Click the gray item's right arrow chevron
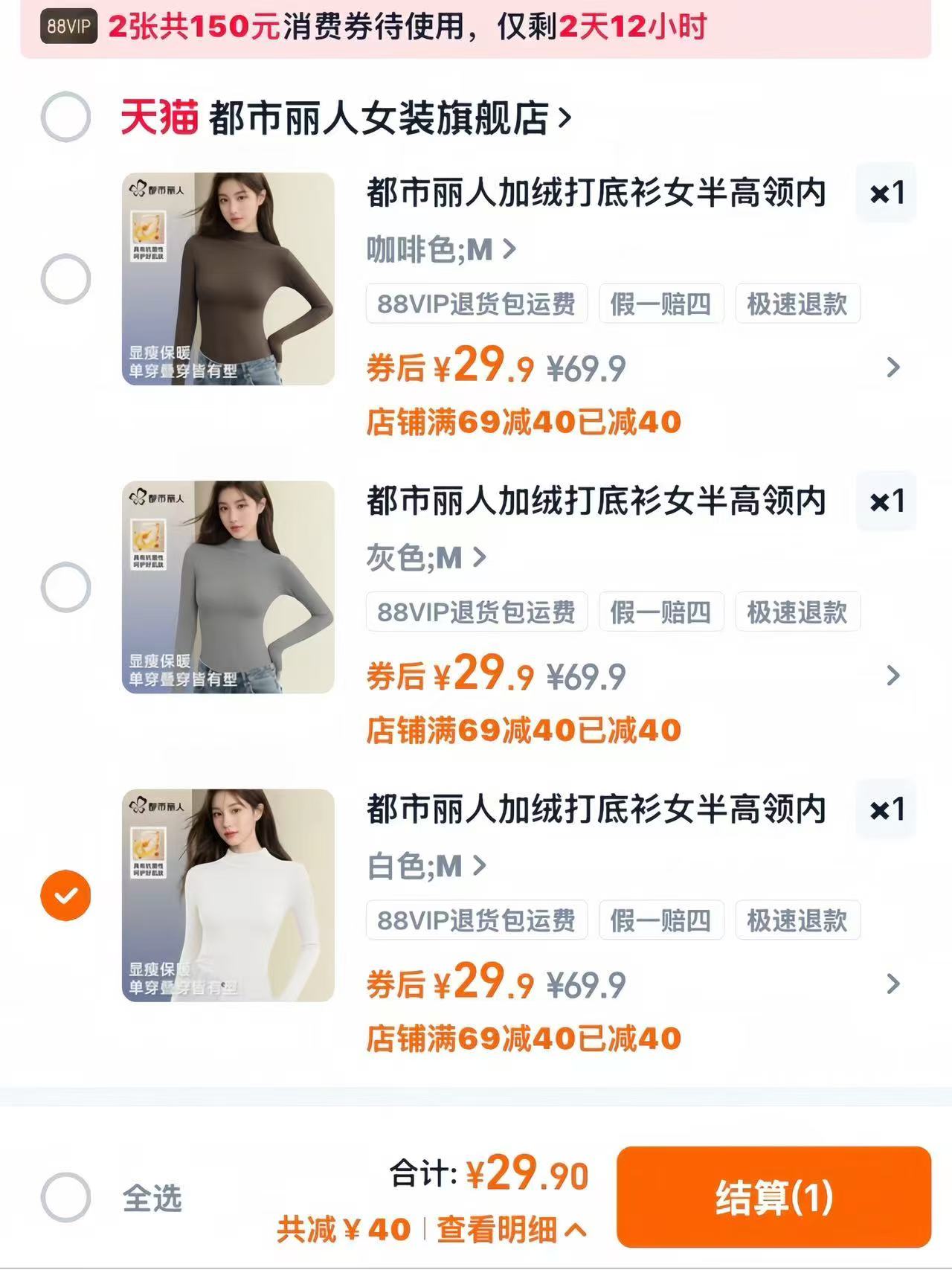952x1270 pixels. coord(891,675)
